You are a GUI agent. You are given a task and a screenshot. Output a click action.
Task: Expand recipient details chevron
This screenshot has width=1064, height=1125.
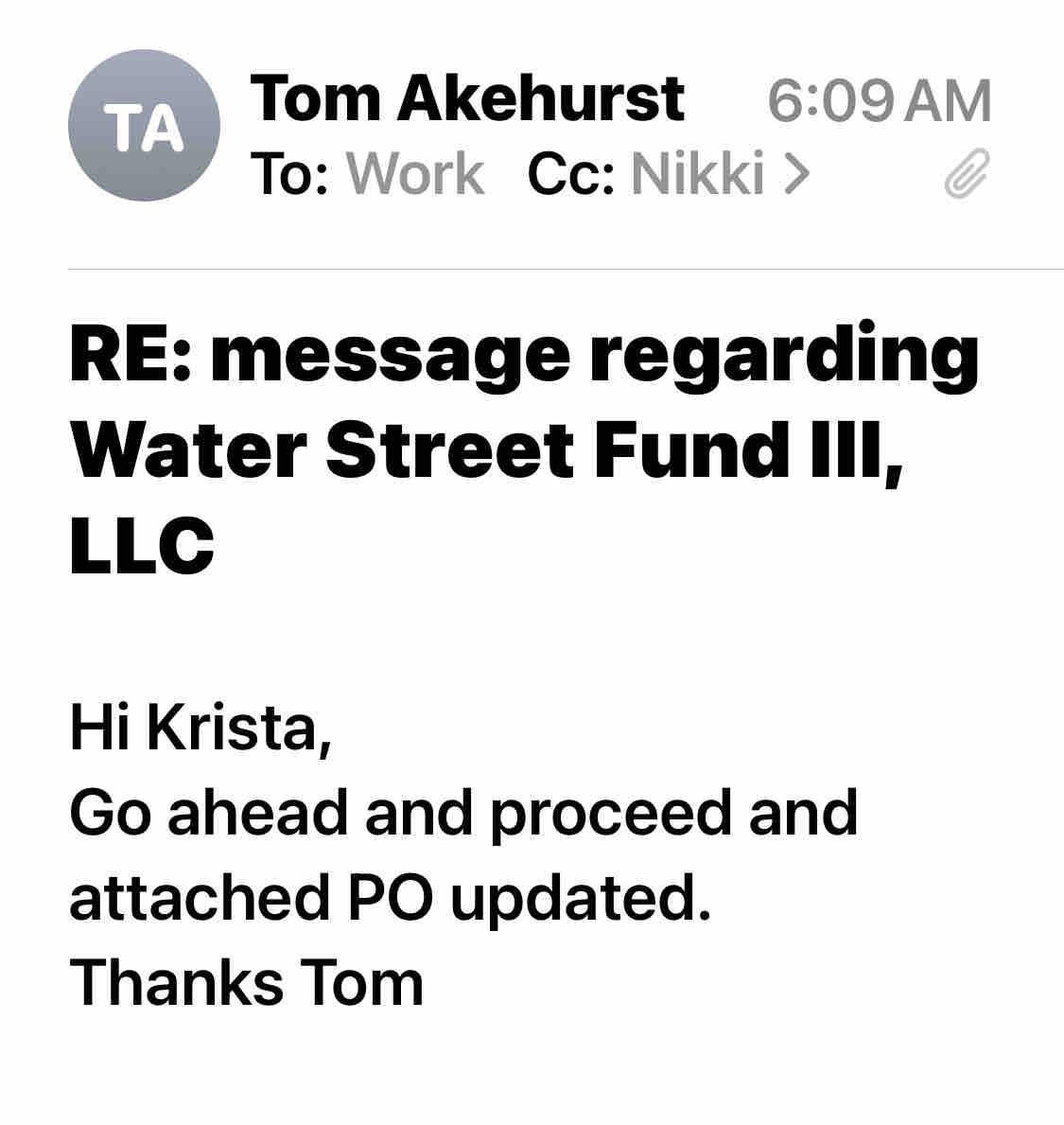798,175
